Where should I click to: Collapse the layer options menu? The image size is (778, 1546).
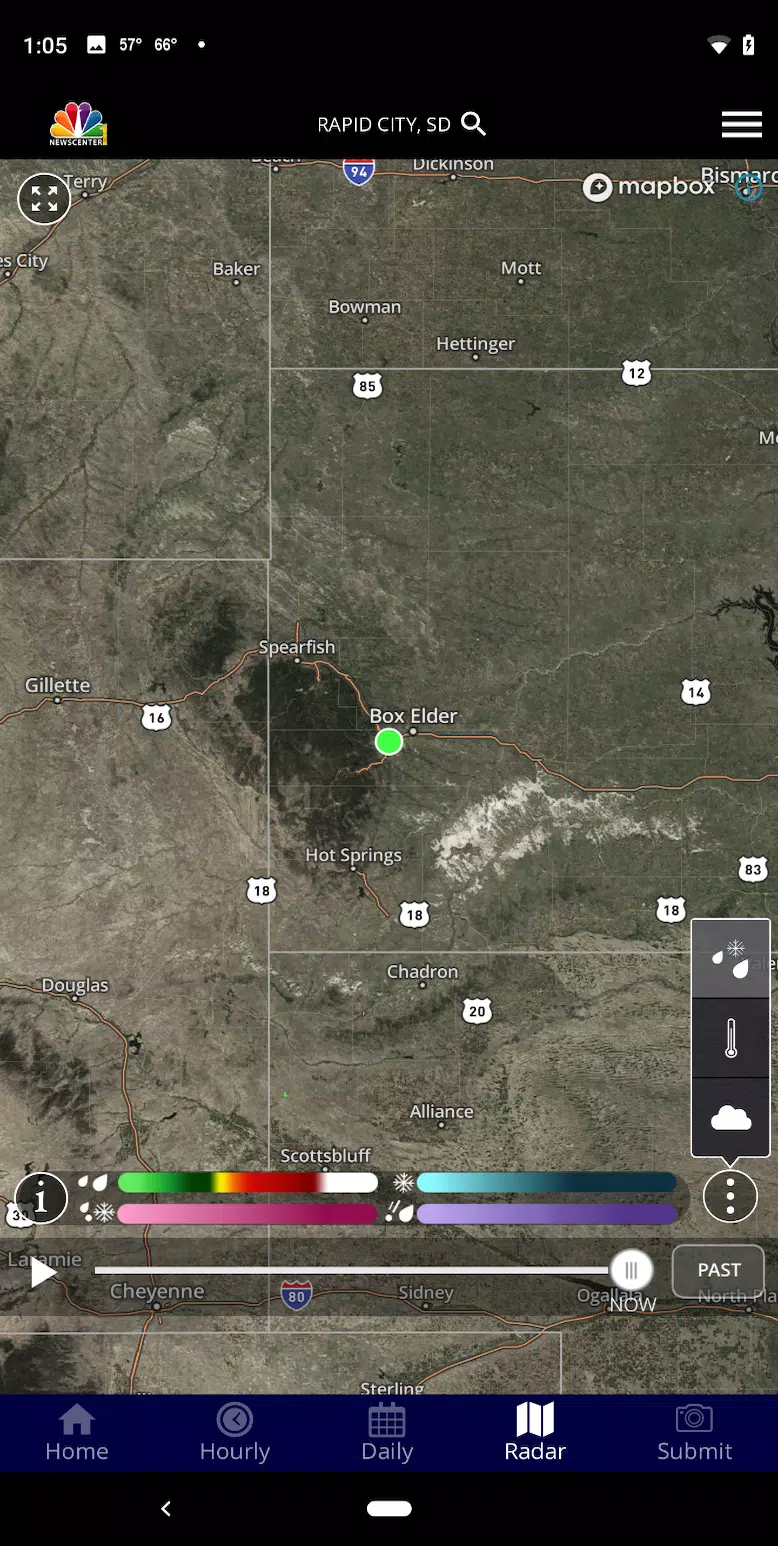pos(730,1196)
